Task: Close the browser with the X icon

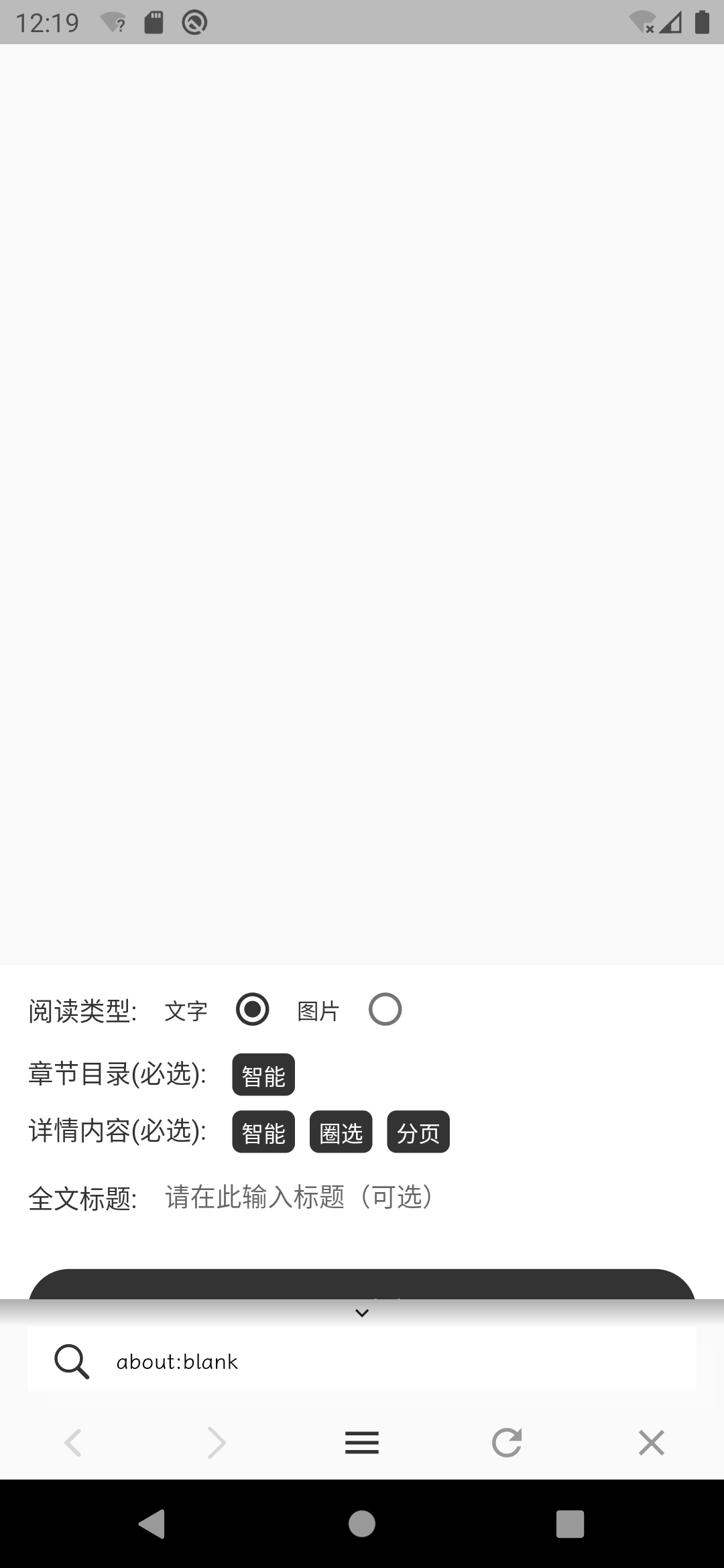Action: pyautogui.click(x=651, y=1443)
